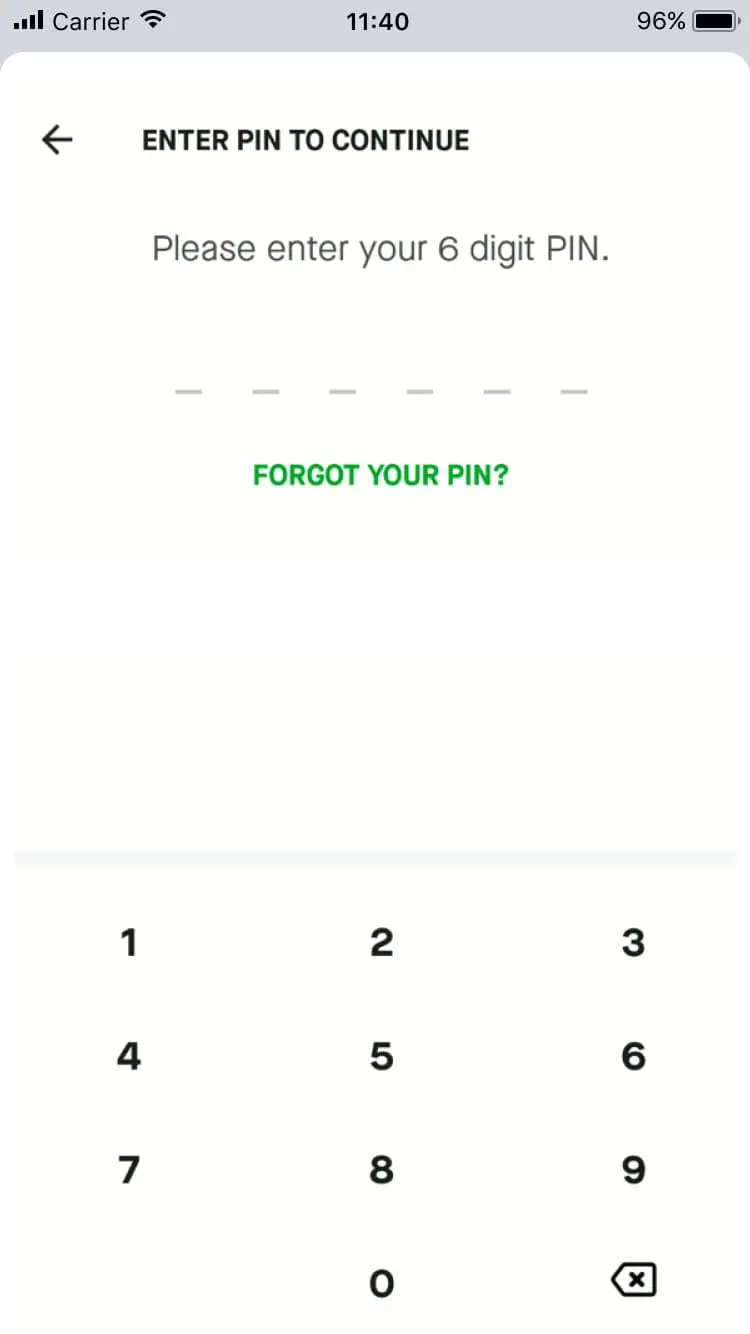750x1334 pixels.
Task: Go back using the arrow icon
Action: pyautogui.click(x=57, y=140)
